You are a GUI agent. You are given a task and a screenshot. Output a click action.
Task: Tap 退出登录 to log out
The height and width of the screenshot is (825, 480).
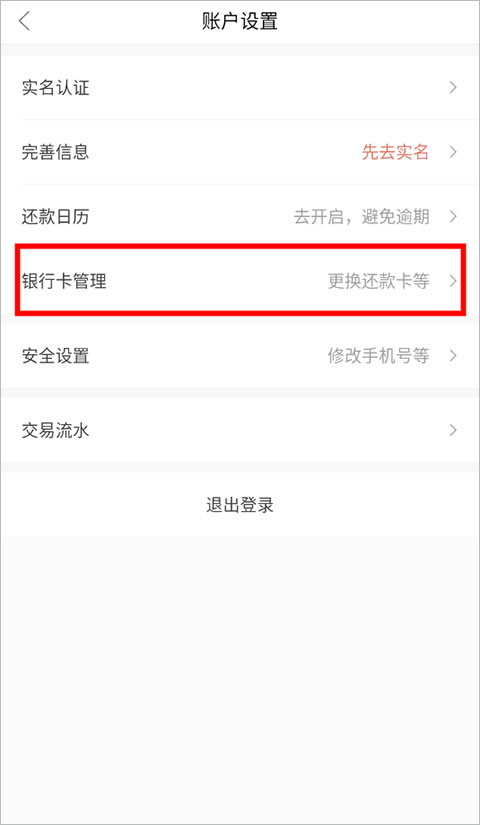(240, 505)
